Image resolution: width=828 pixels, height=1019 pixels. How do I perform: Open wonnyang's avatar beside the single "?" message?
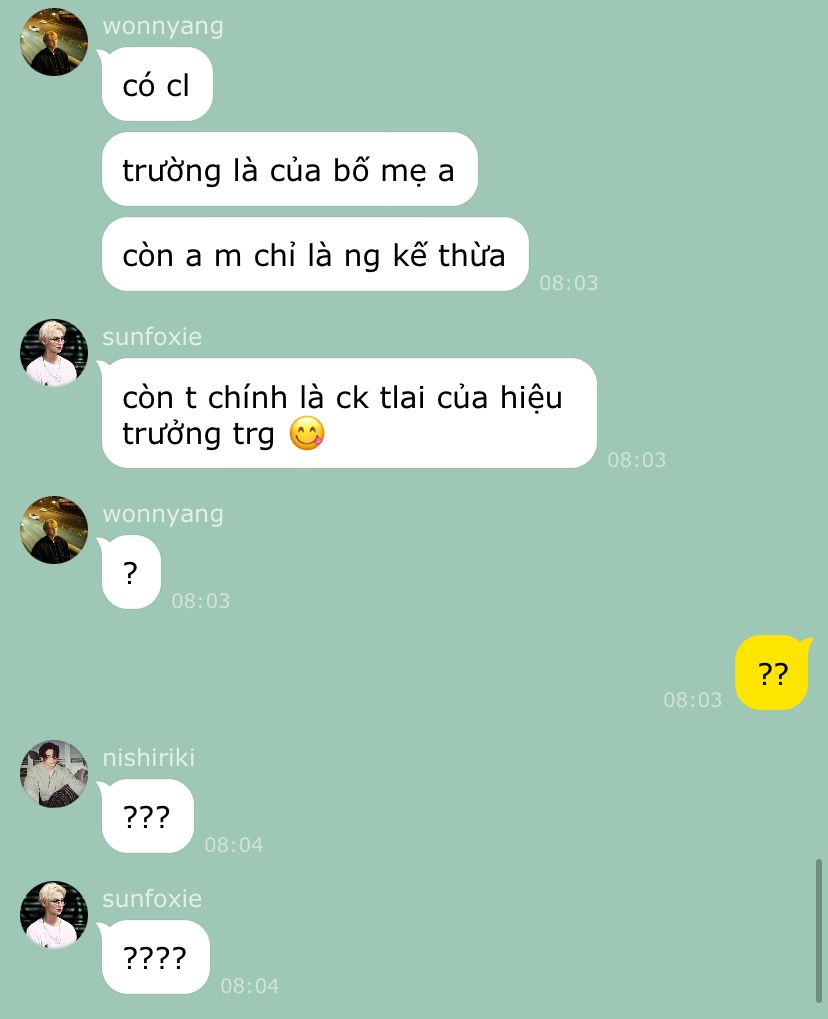tap(54, 530)
